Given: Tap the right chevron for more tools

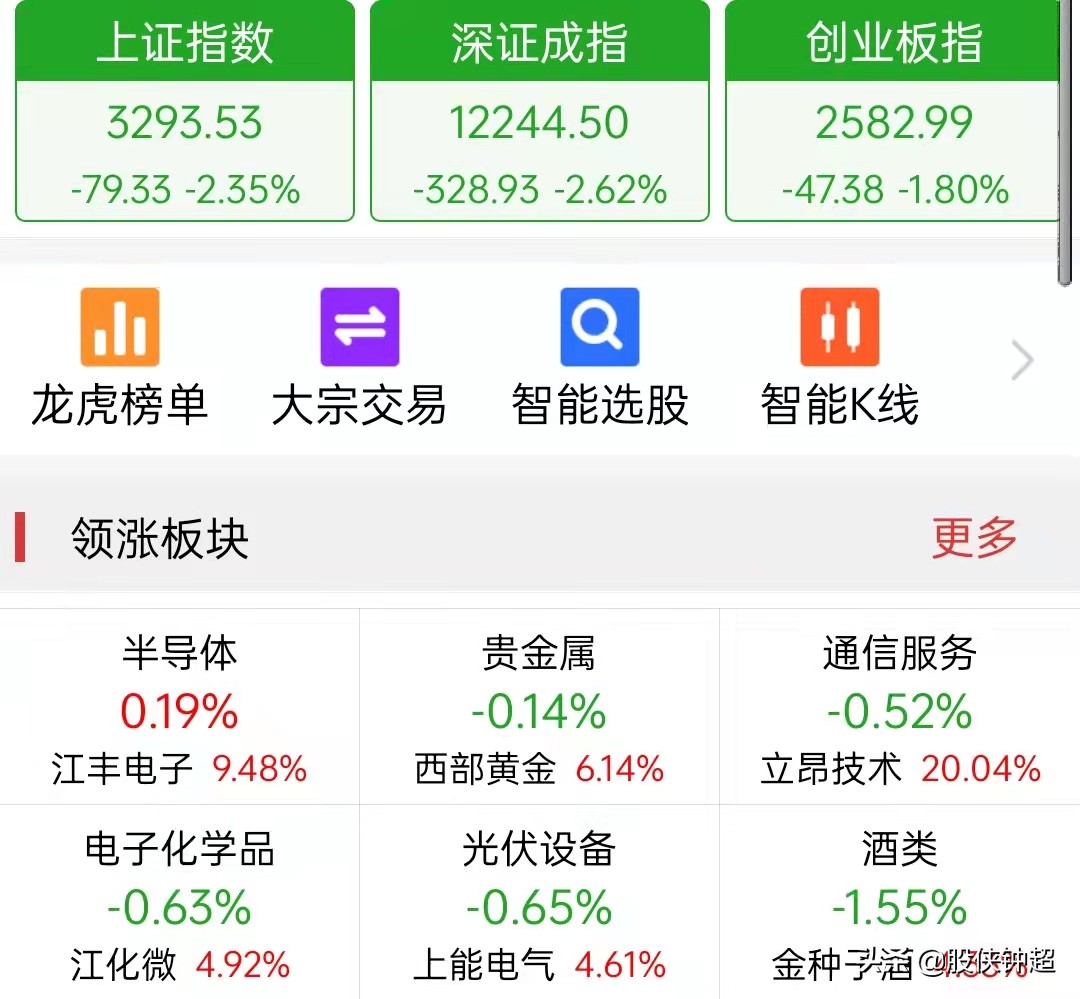Looking at the screenshot, I should pos(1022,361).
